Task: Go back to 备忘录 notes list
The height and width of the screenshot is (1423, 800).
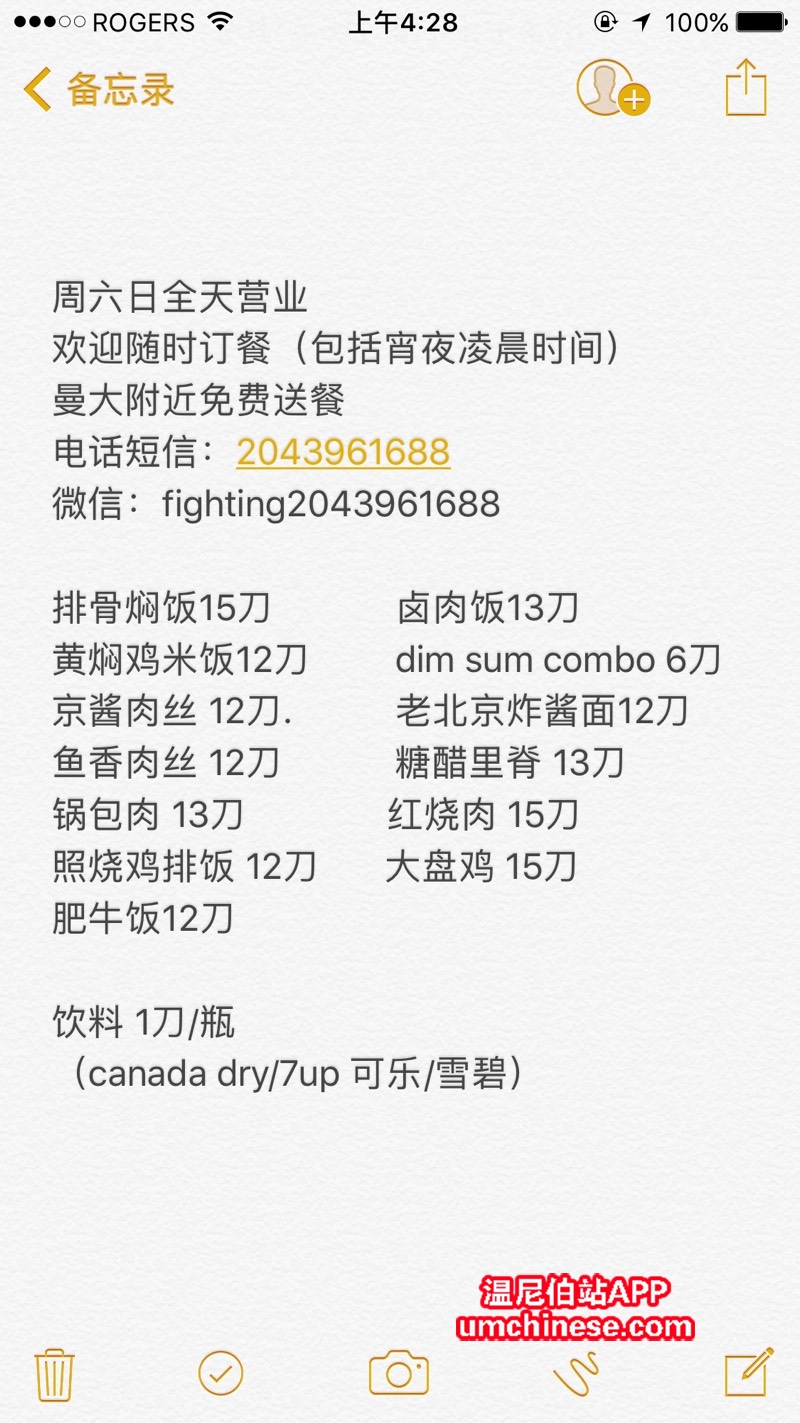Action: 98,90
